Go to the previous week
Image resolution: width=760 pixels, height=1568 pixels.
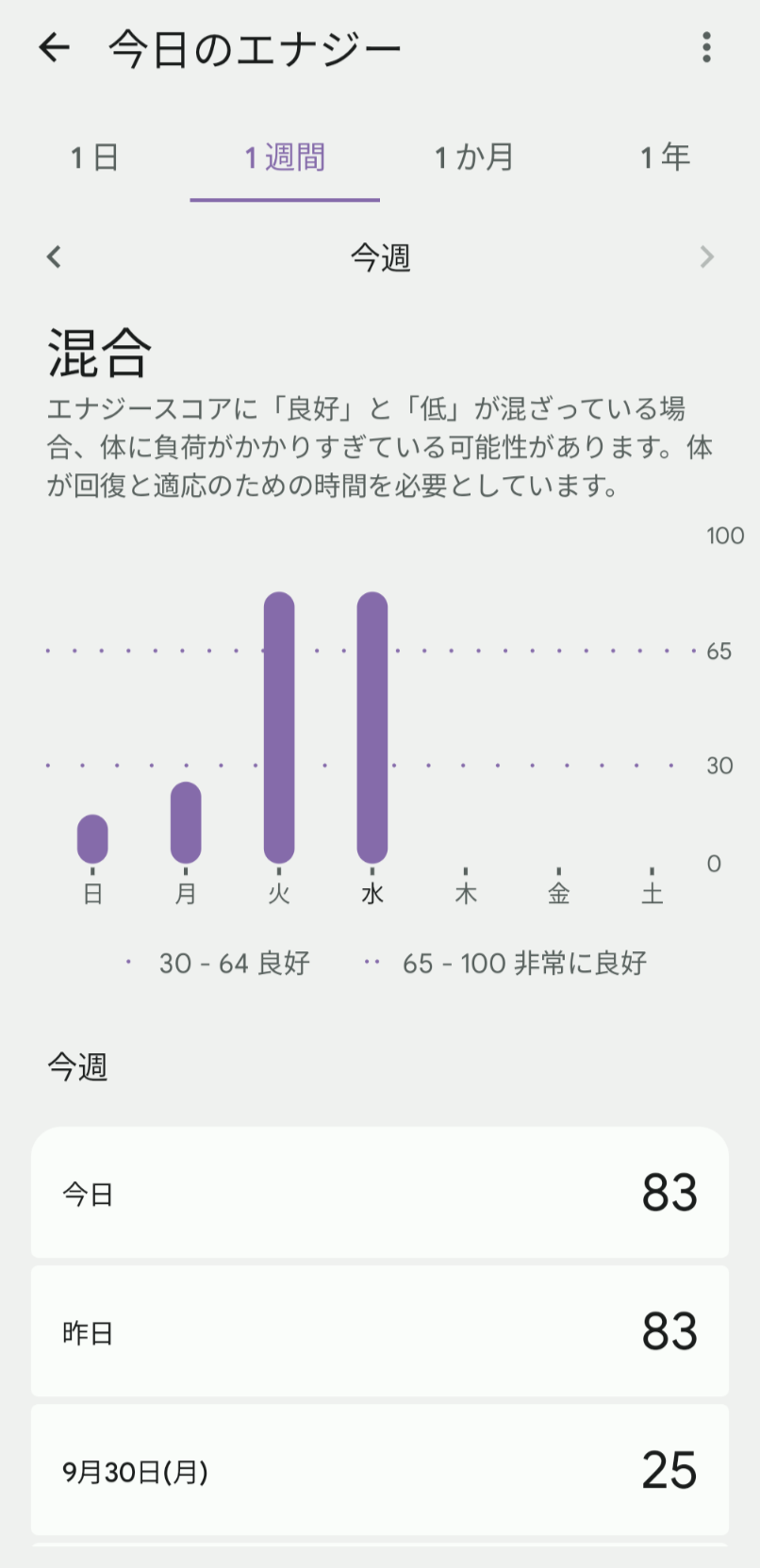[55, 256]
